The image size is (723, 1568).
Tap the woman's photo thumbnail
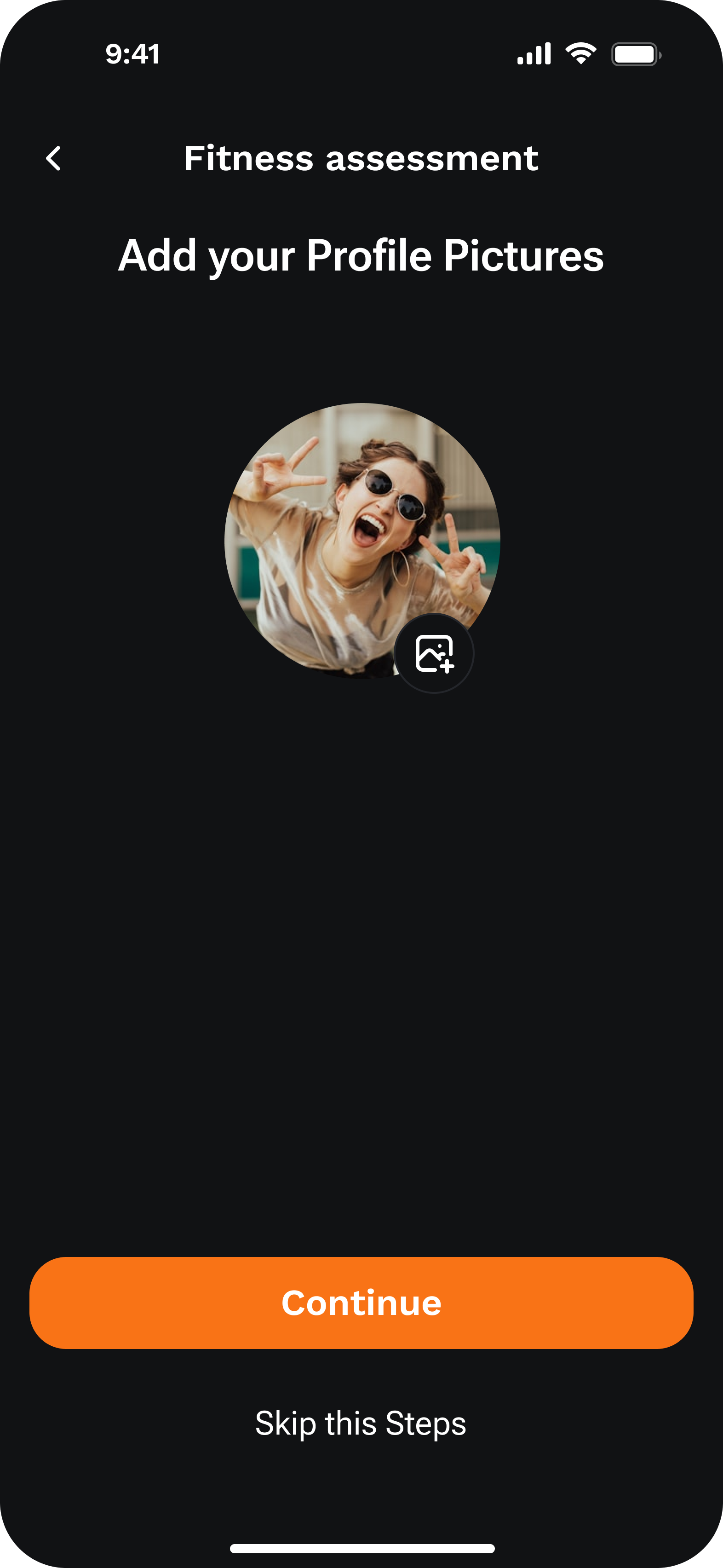coord(361,536)
